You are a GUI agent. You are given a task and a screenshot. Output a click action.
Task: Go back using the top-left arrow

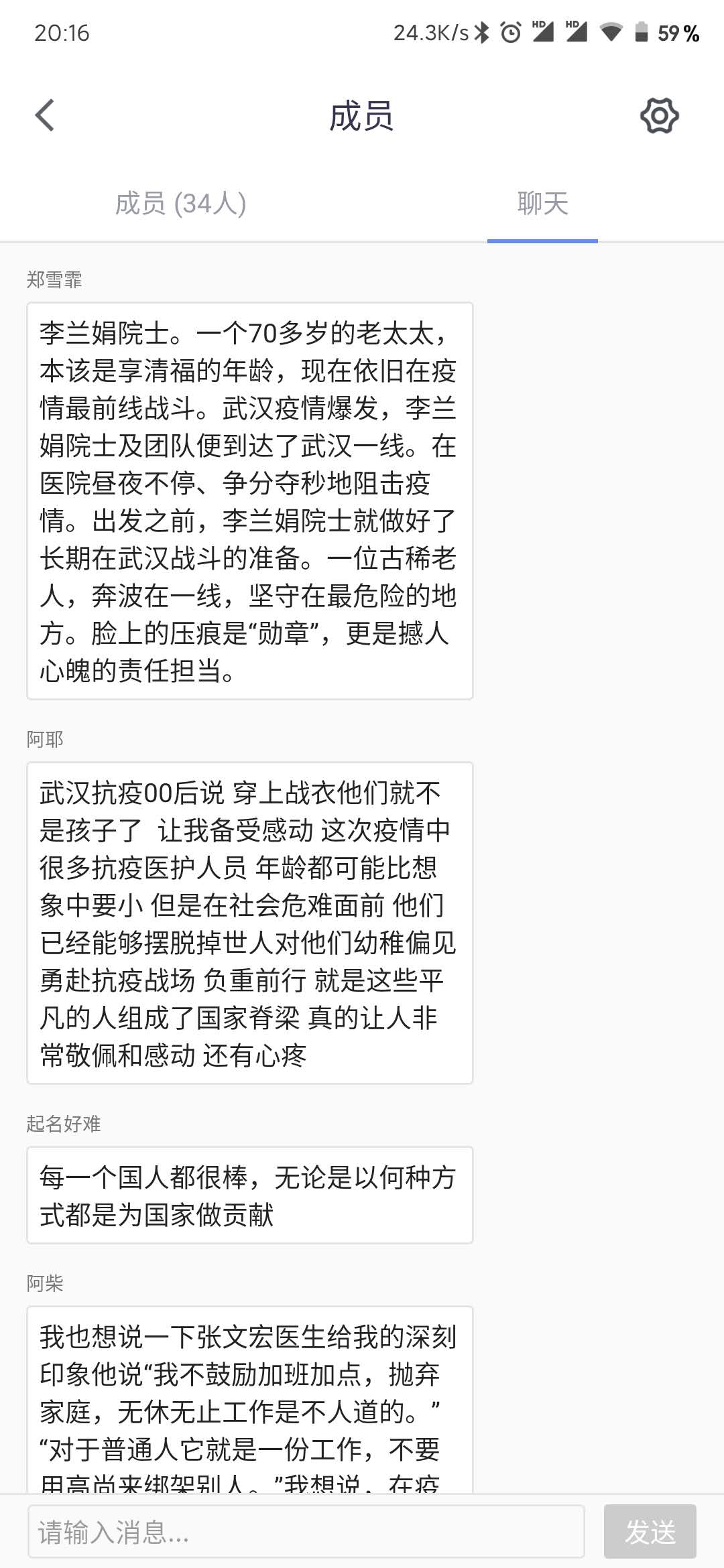(x=45, y=115)
